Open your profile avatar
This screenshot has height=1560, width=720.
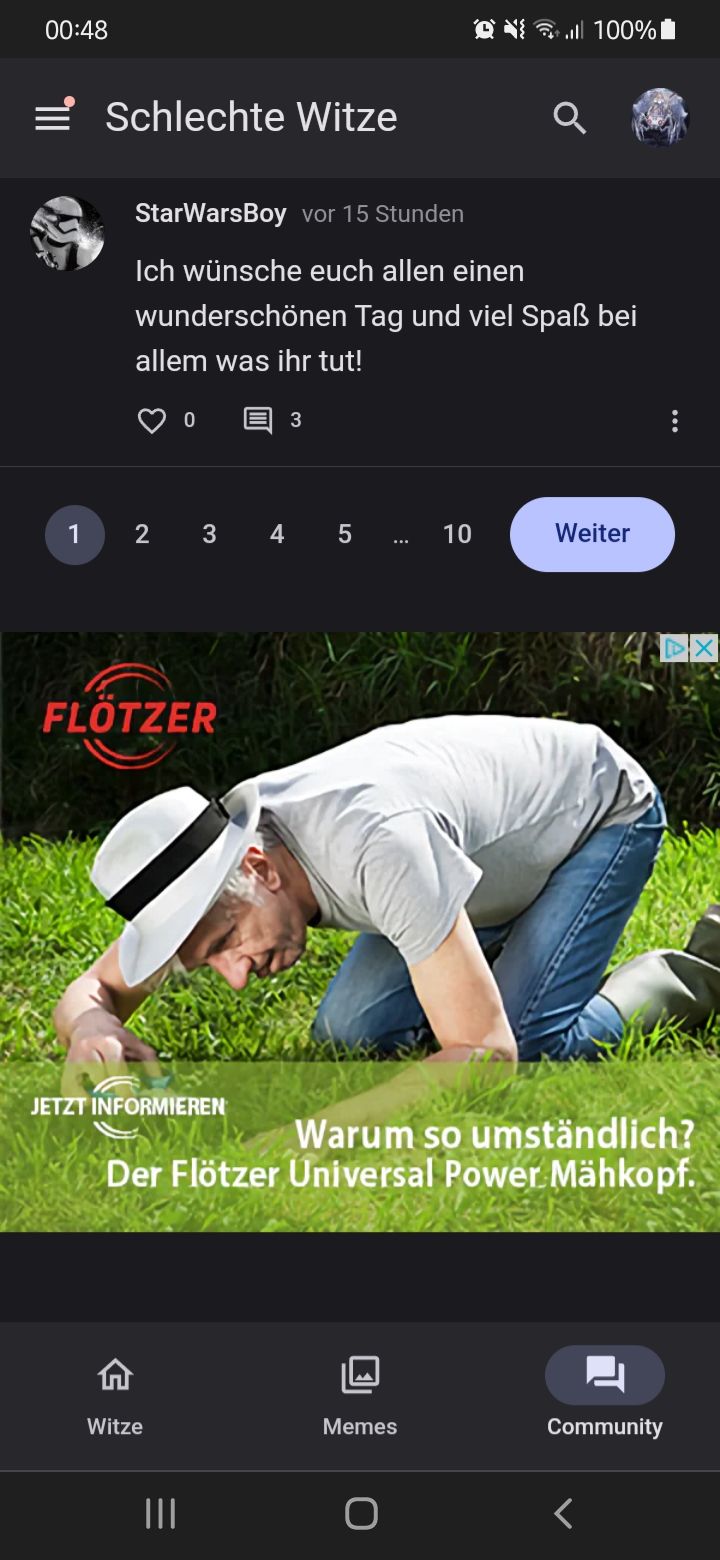click(660, 118)
